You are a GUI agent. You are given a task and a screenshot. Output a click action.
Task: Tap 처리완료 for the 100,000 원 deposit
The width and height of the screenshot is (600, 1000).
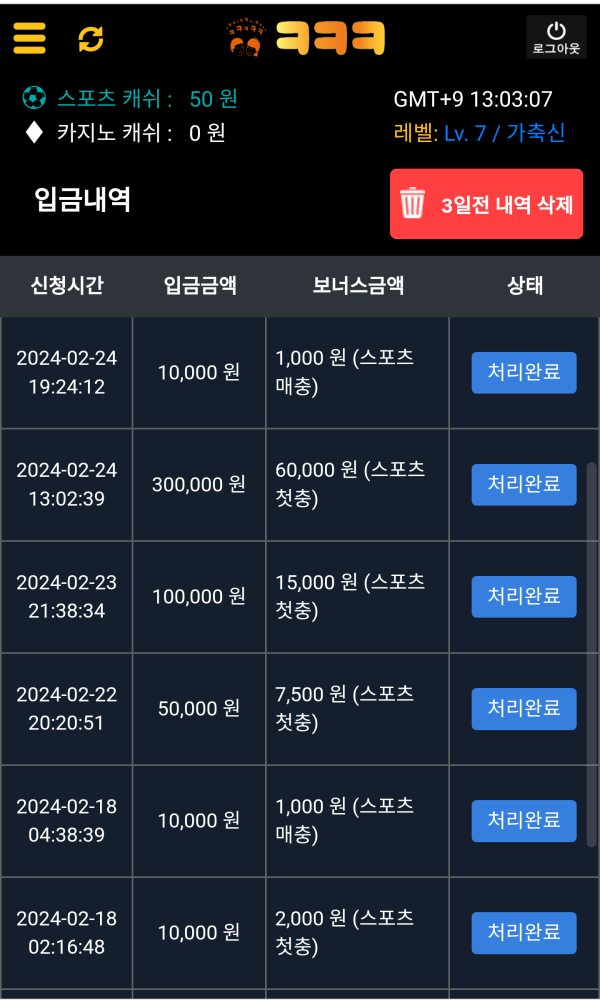click(x=524, y=597)
